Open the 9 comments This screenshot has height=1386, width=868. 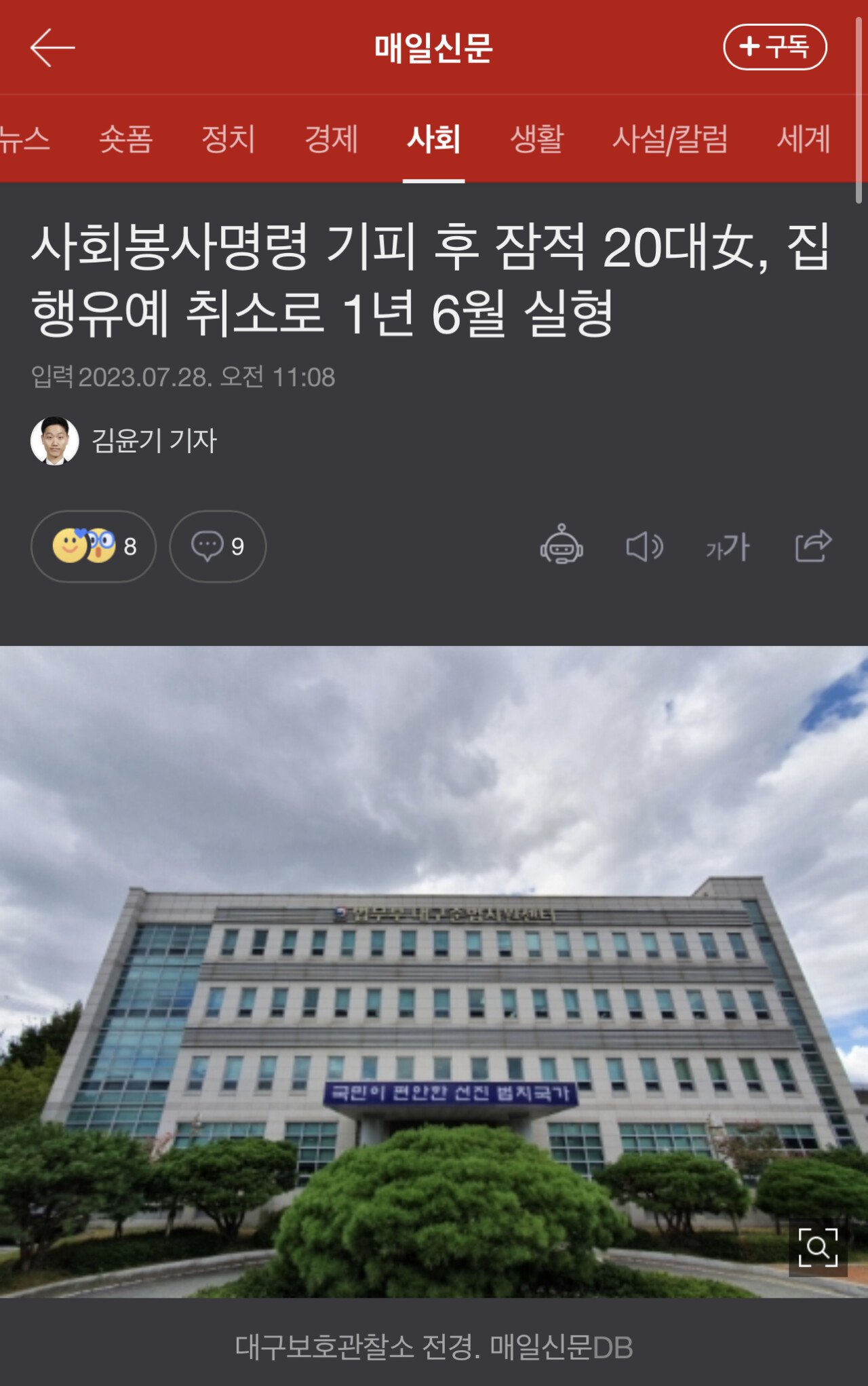pos(218,546)
